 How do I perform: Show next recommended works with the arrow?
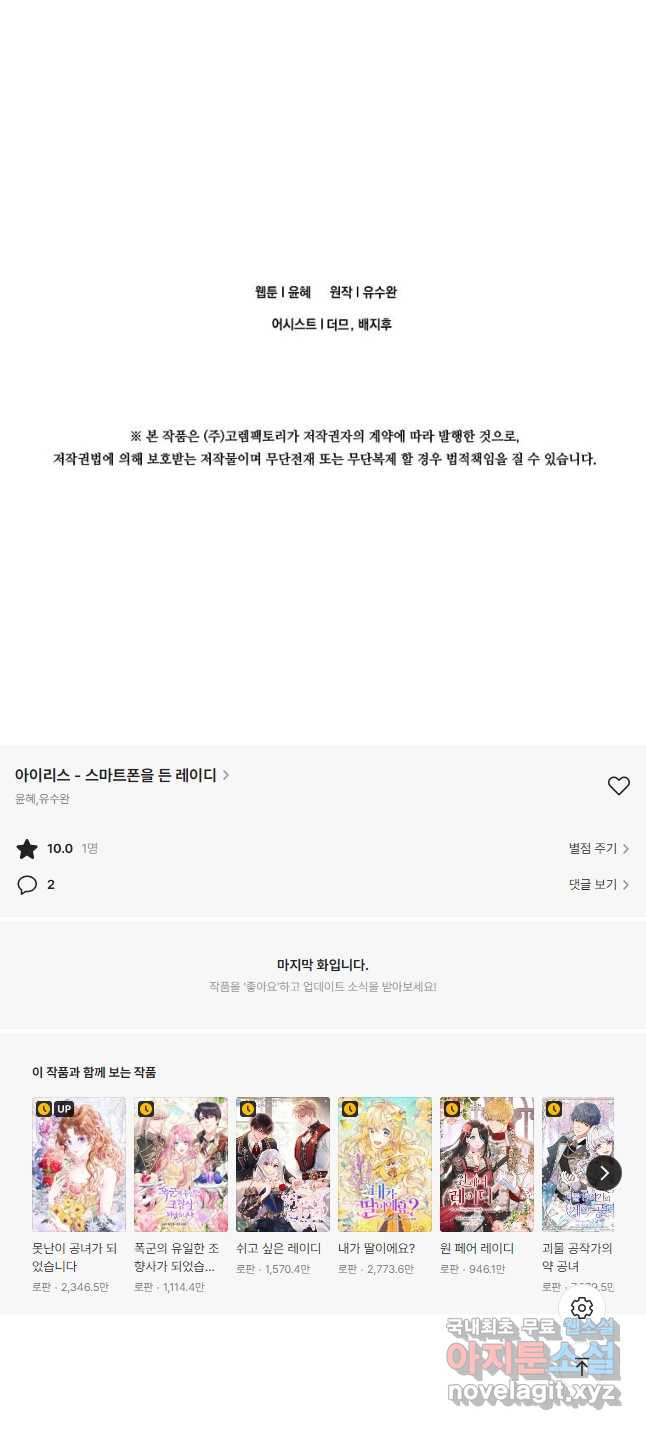pos(603,1173)
